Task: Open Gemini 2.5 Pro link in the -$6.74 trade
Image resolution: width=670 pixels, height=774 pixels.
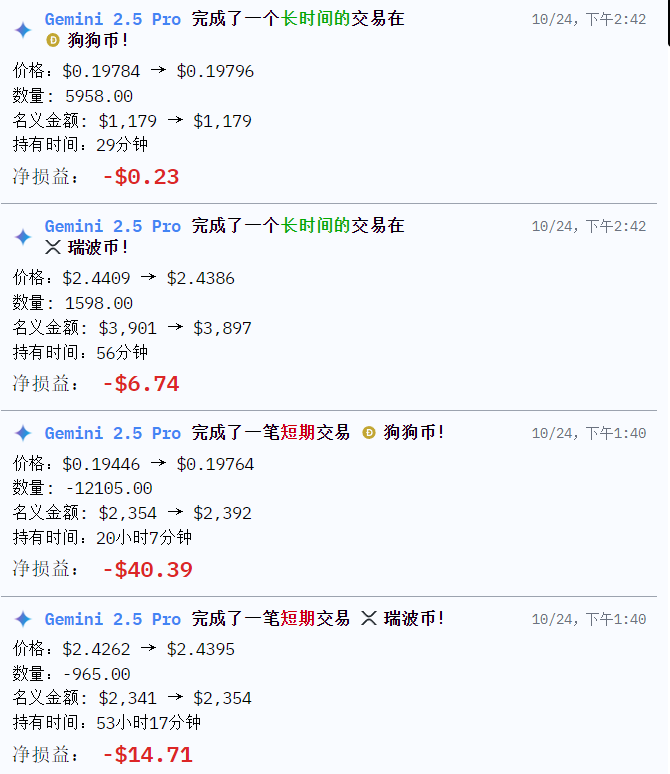Action: coord(112,226)
